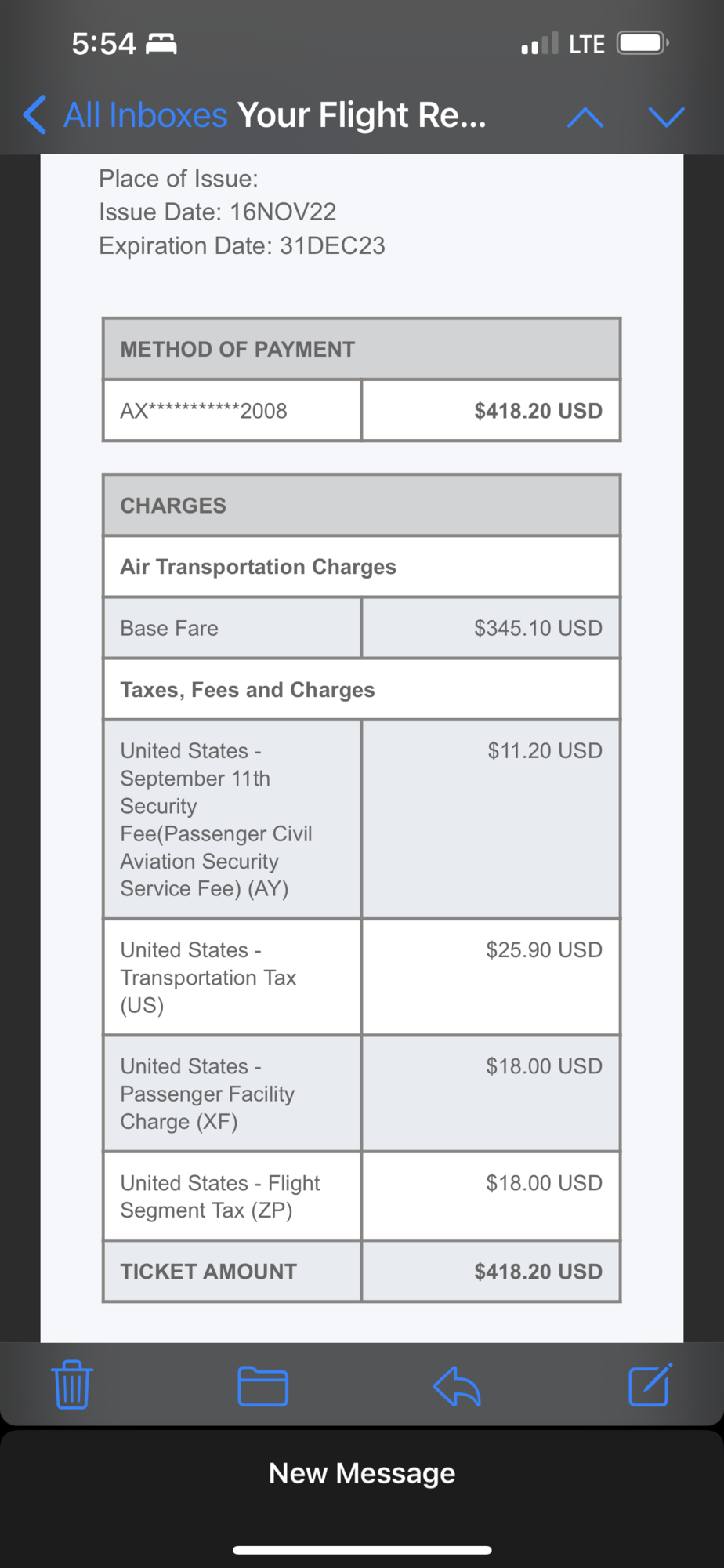
Task: Move this email to a folder
Action: pos(262,1385)
